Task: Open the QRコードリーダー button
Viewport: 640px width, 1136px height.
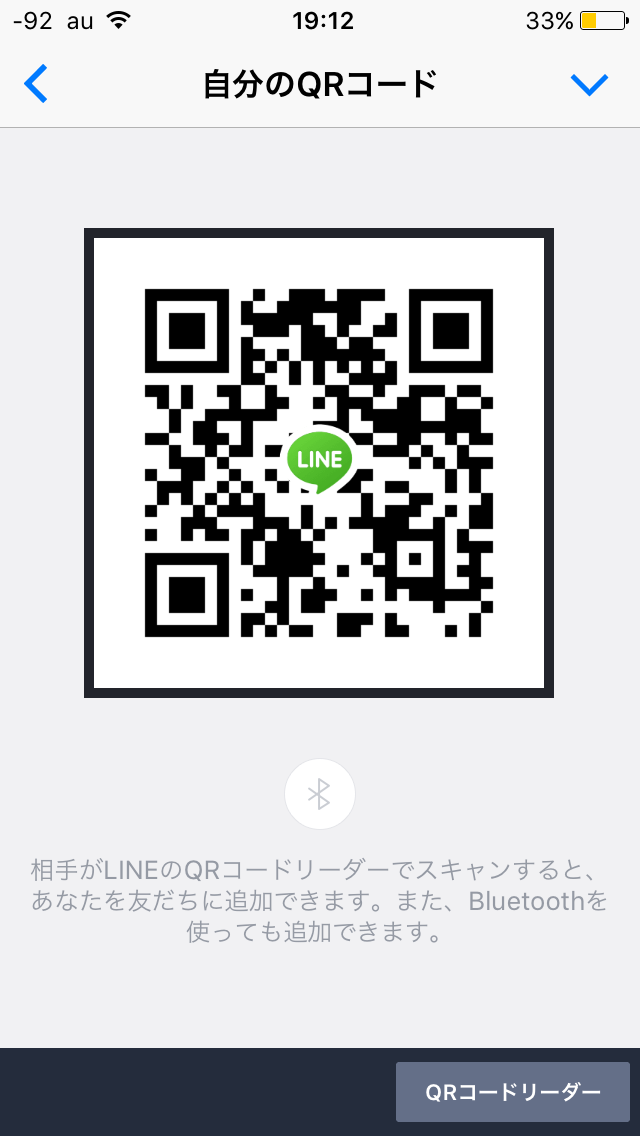Action: click(x=512, y=1092)
